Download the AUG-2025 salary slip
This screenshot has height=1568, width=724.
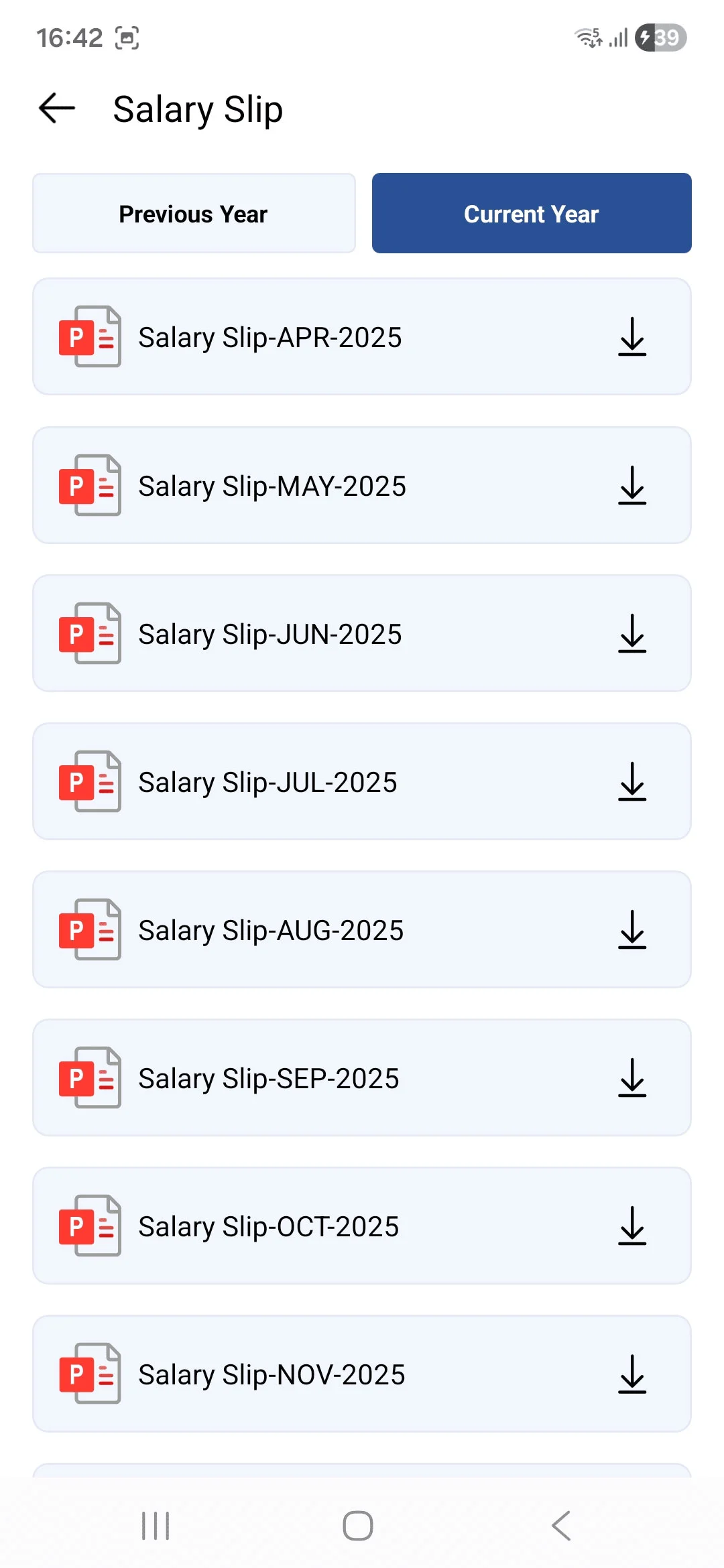point(631,929)
